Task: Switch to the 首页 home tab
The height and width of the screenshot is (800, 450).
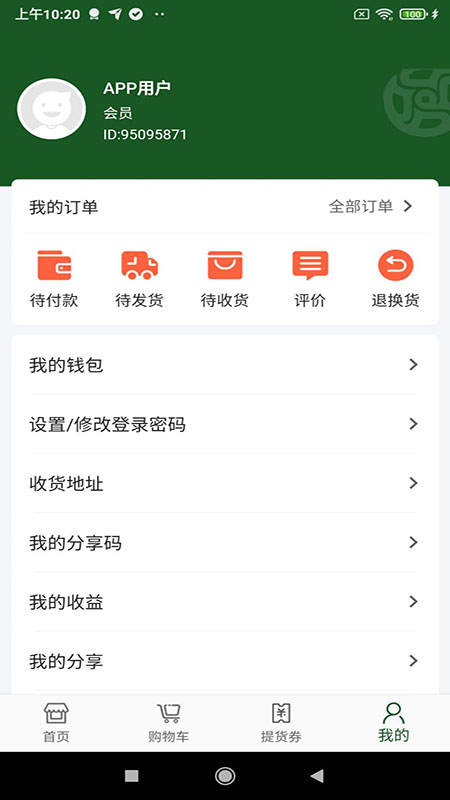Action: (56, 722)
